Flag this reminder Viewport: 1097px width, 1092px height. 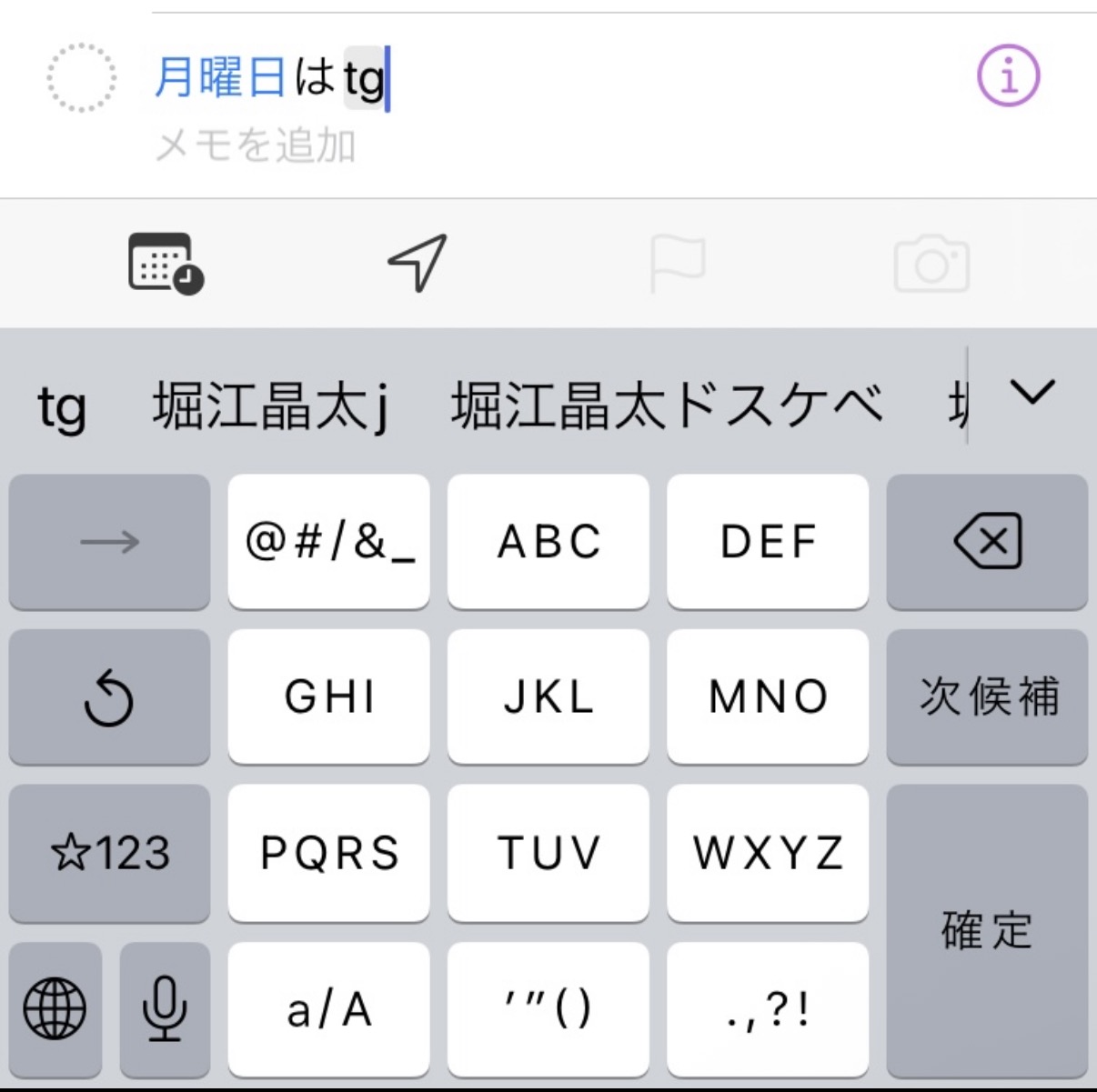coord(677,264)
